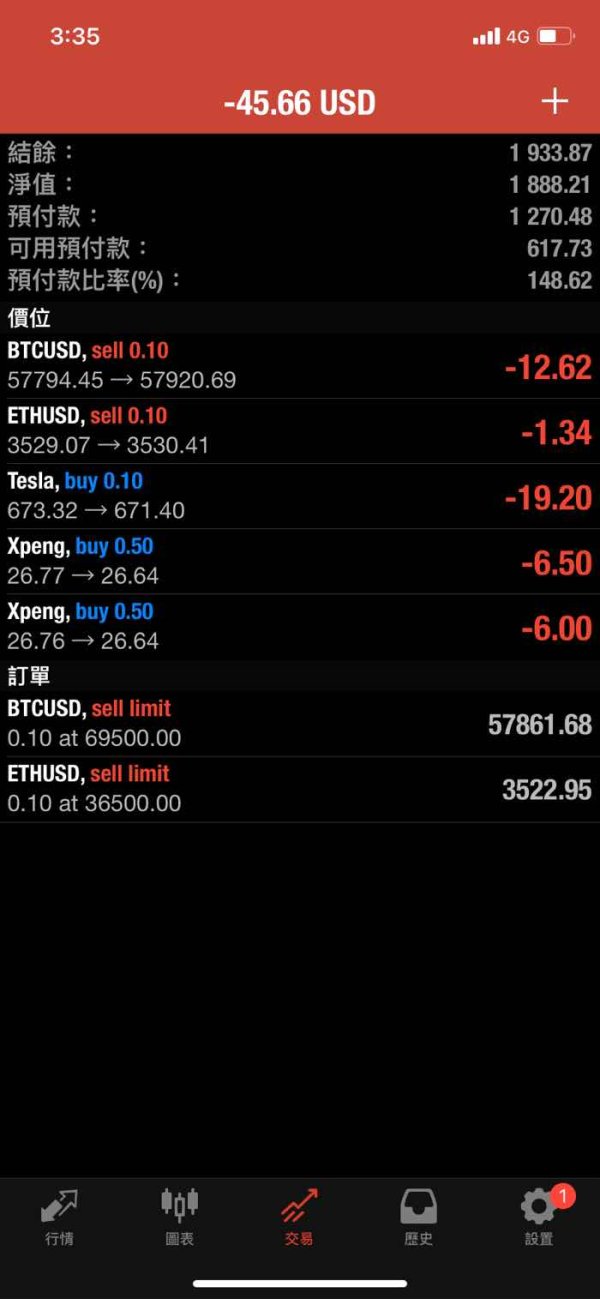Open the ETHUSD sell limit order at 36500.00
This screenshot has width=600, height=1299.
(x=300, y=789)
